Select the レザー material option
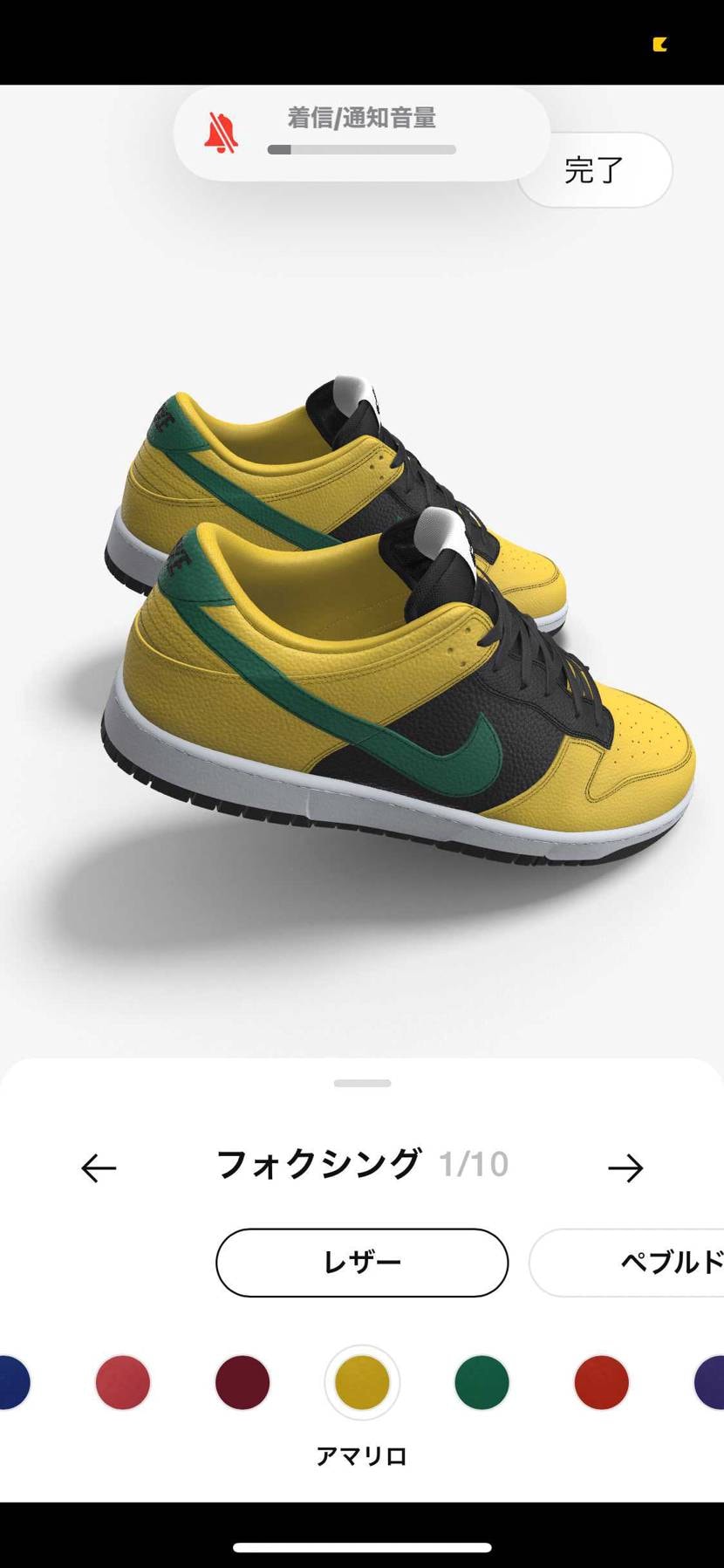 362,1263
